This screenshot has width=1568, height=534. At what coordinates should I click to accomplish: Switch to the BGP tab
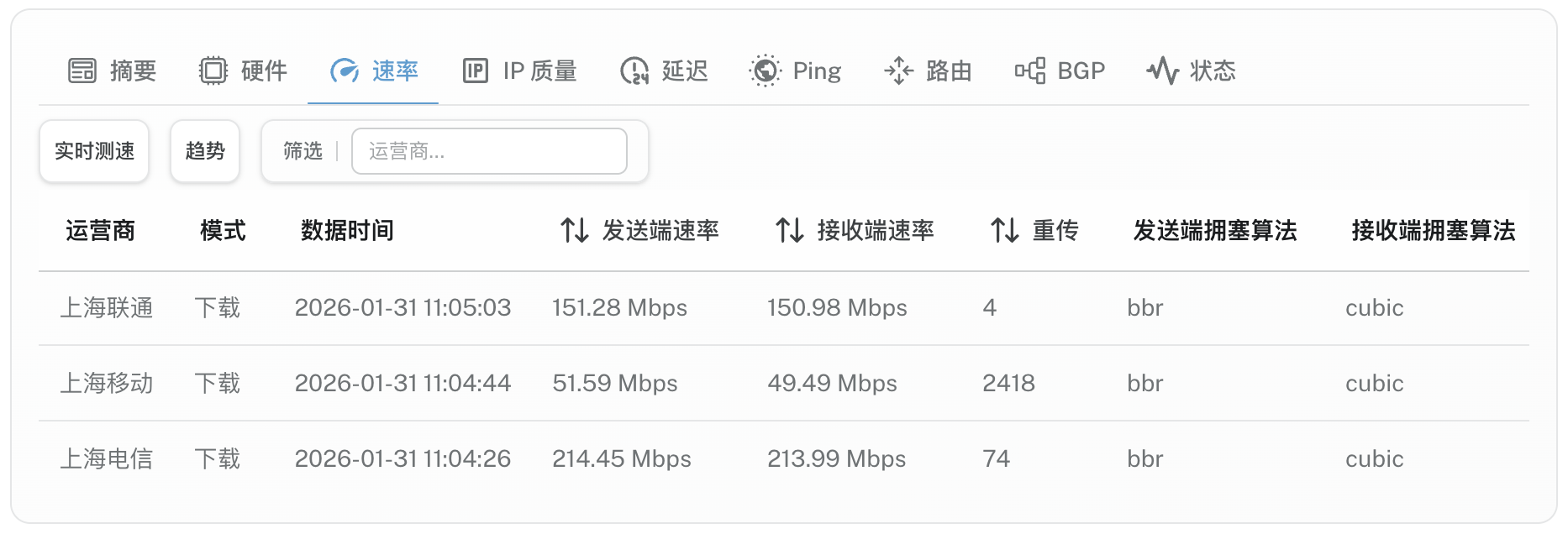click(1060, 71)
